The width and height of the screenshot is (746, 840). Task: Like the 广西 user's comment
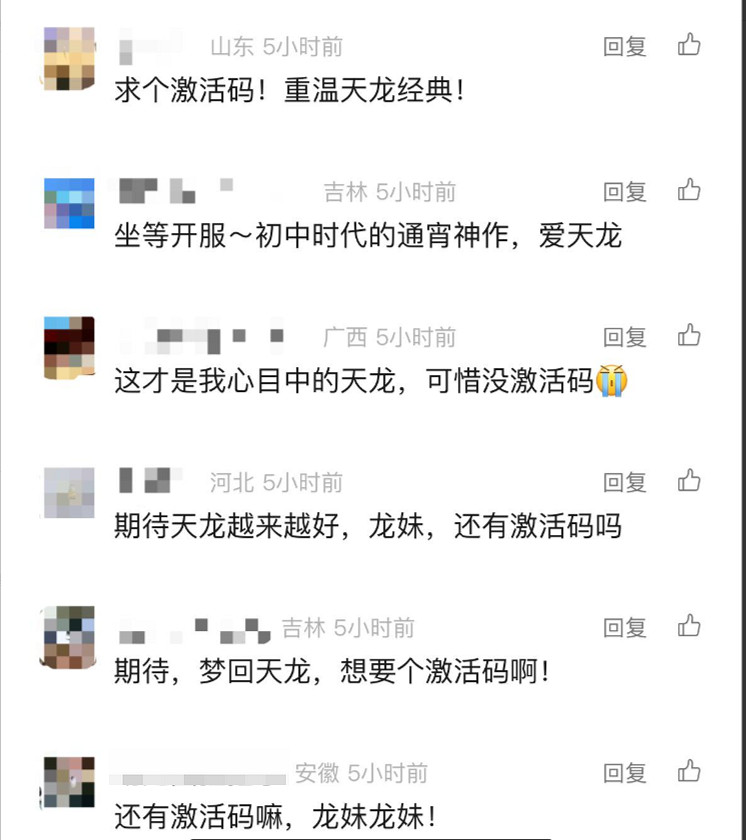(690, 336)
